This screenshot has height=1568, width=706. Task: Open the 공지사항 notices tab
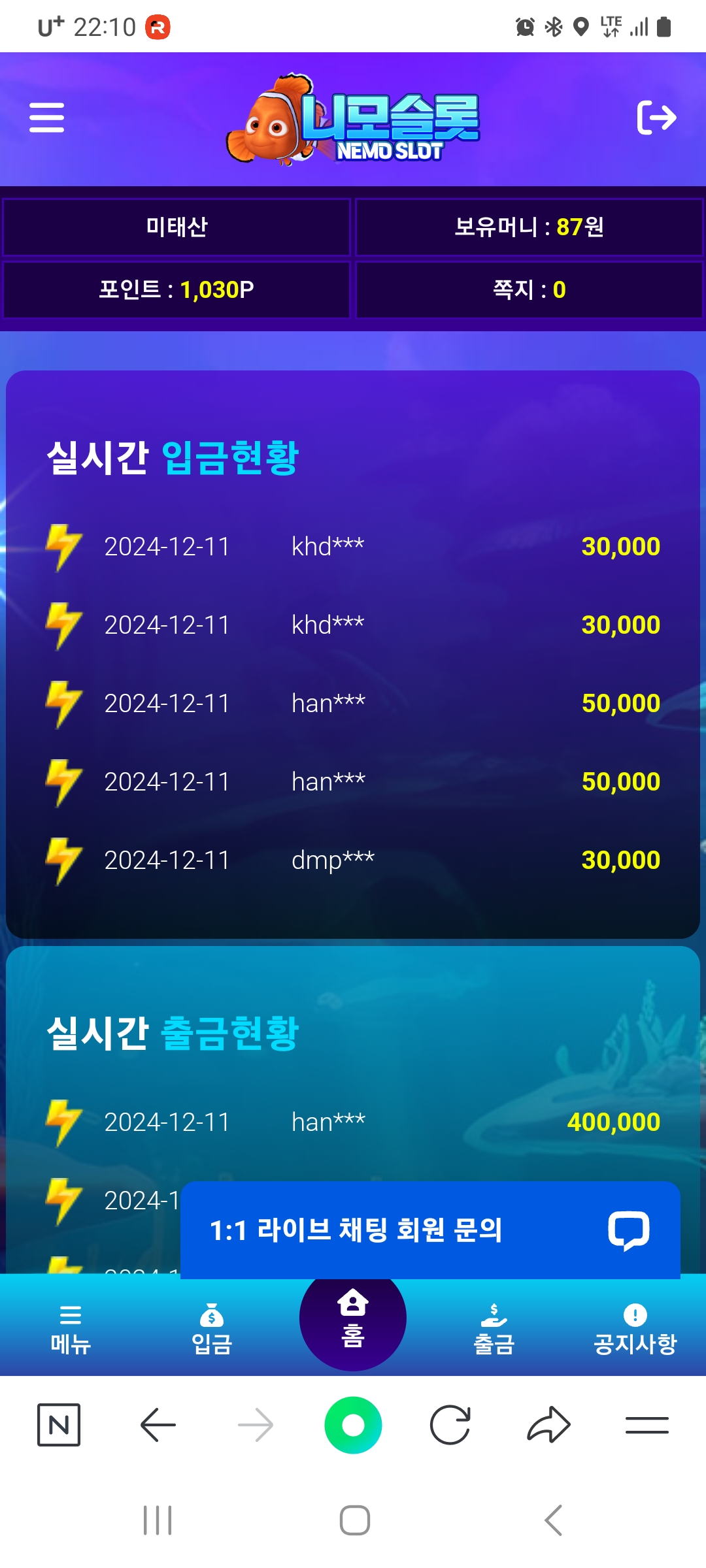635,1330
